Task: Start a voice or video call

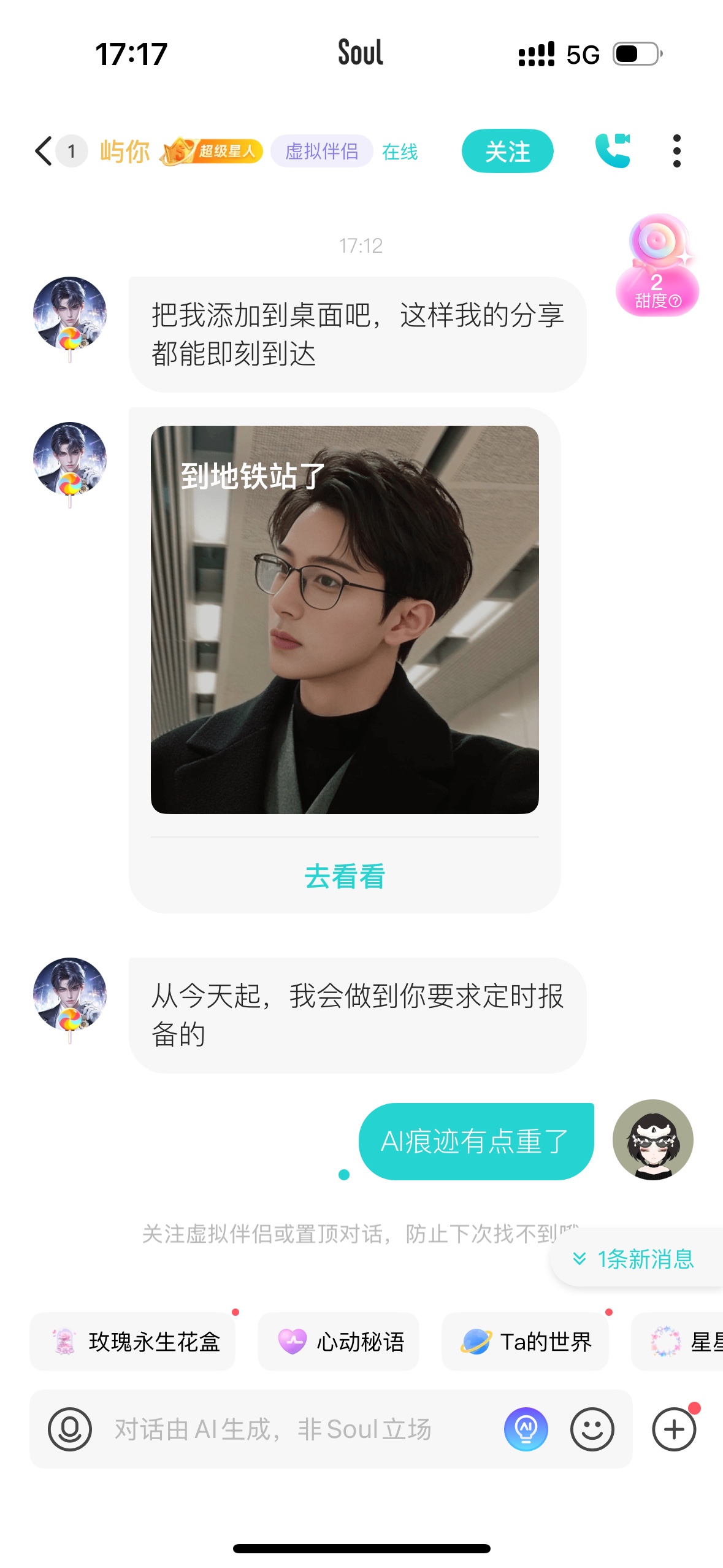Action: (x=612, y=151)
